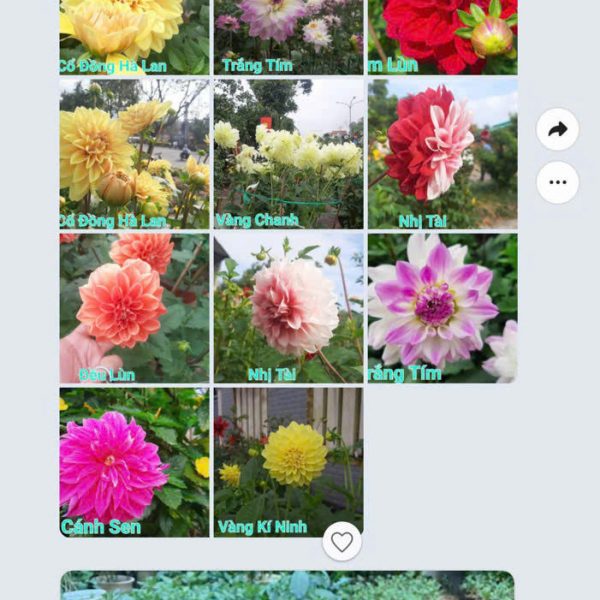Open the purple-white Trắng Tím photo beside Nhị Tài
The width and height of the screenshot is (600, 600).
pos(442,308)
